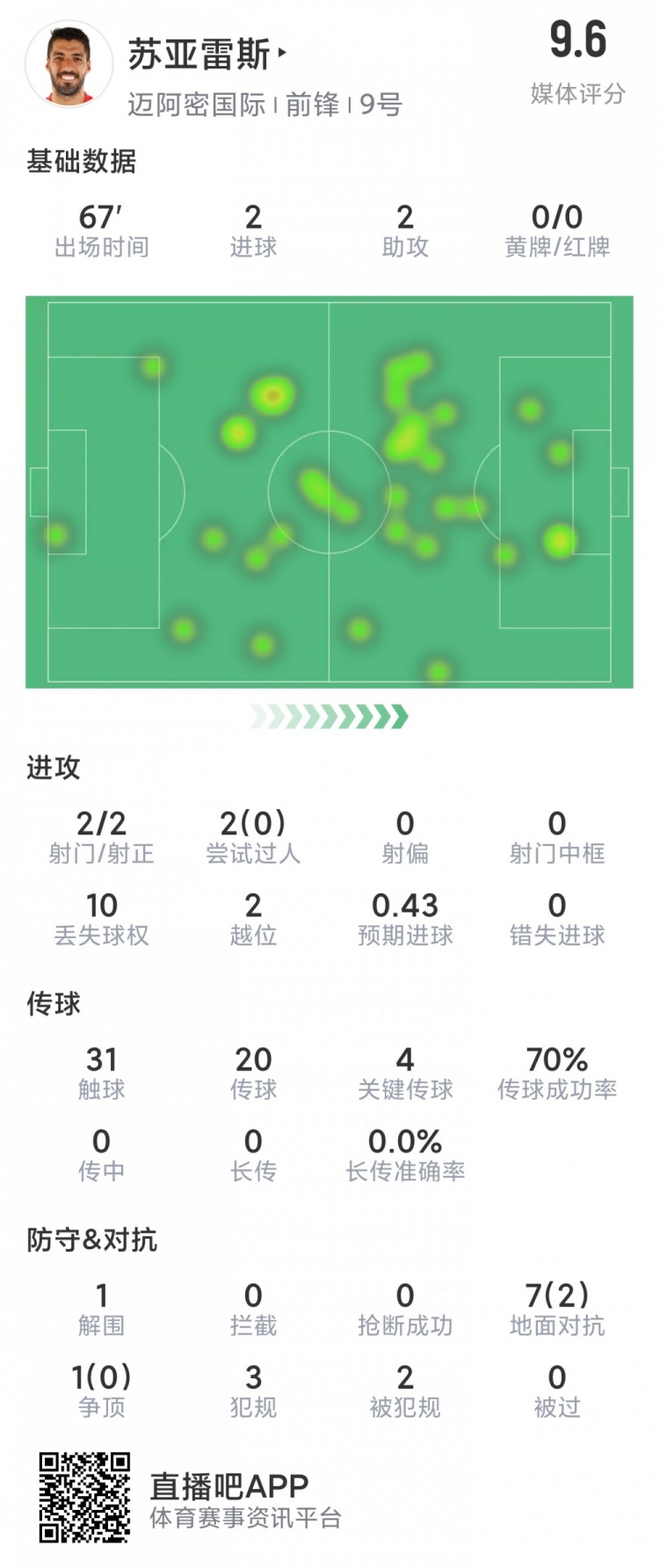Image resolution: width=659 pixels, height=1568 pixels.
Task: Tap the 黄牌/红牌 cards stat icon area
Action: (556, 228)
